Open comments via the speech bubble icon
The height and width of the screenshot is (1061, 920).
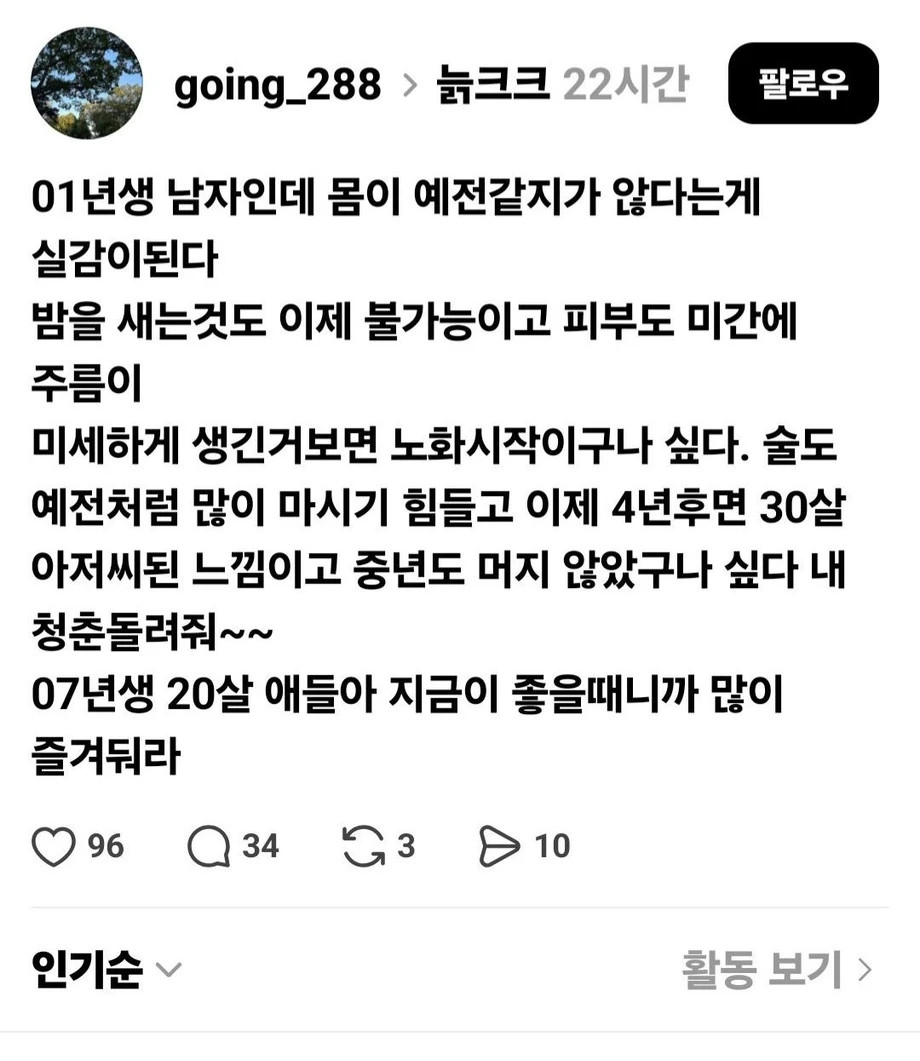pyautogui.click(x=208, y=846)
